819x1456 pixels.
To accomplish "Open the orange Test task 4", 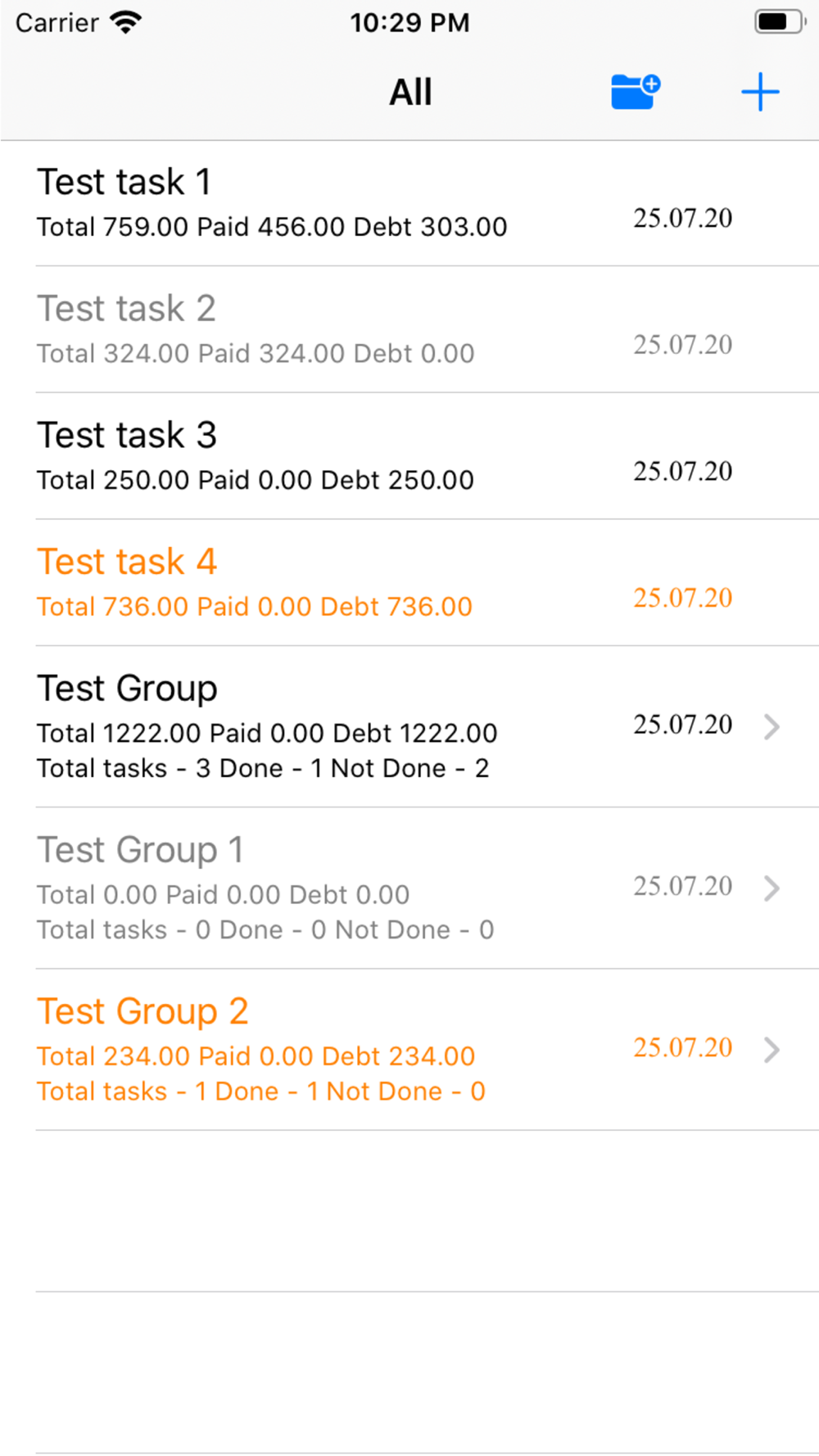I will coord(409,582).
